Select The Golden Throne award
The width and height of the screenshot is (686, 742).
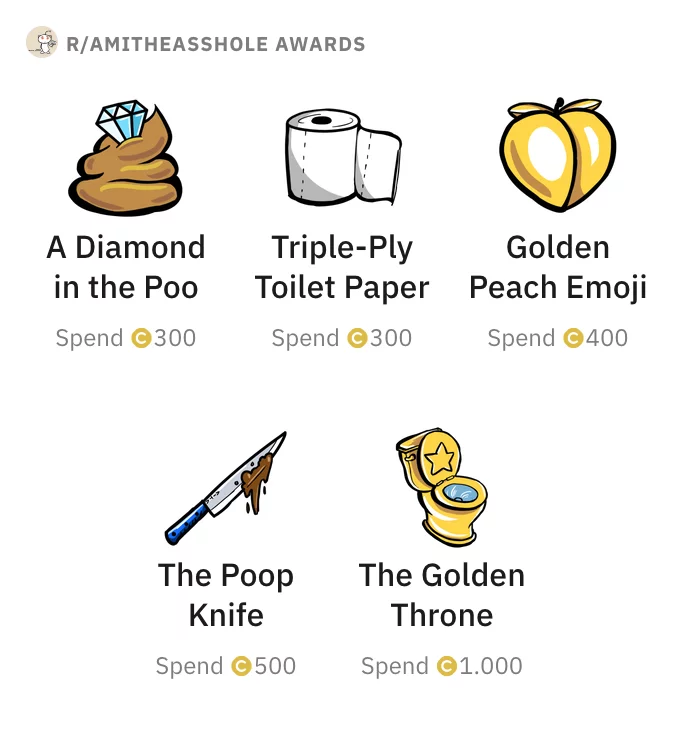(441, 488)
